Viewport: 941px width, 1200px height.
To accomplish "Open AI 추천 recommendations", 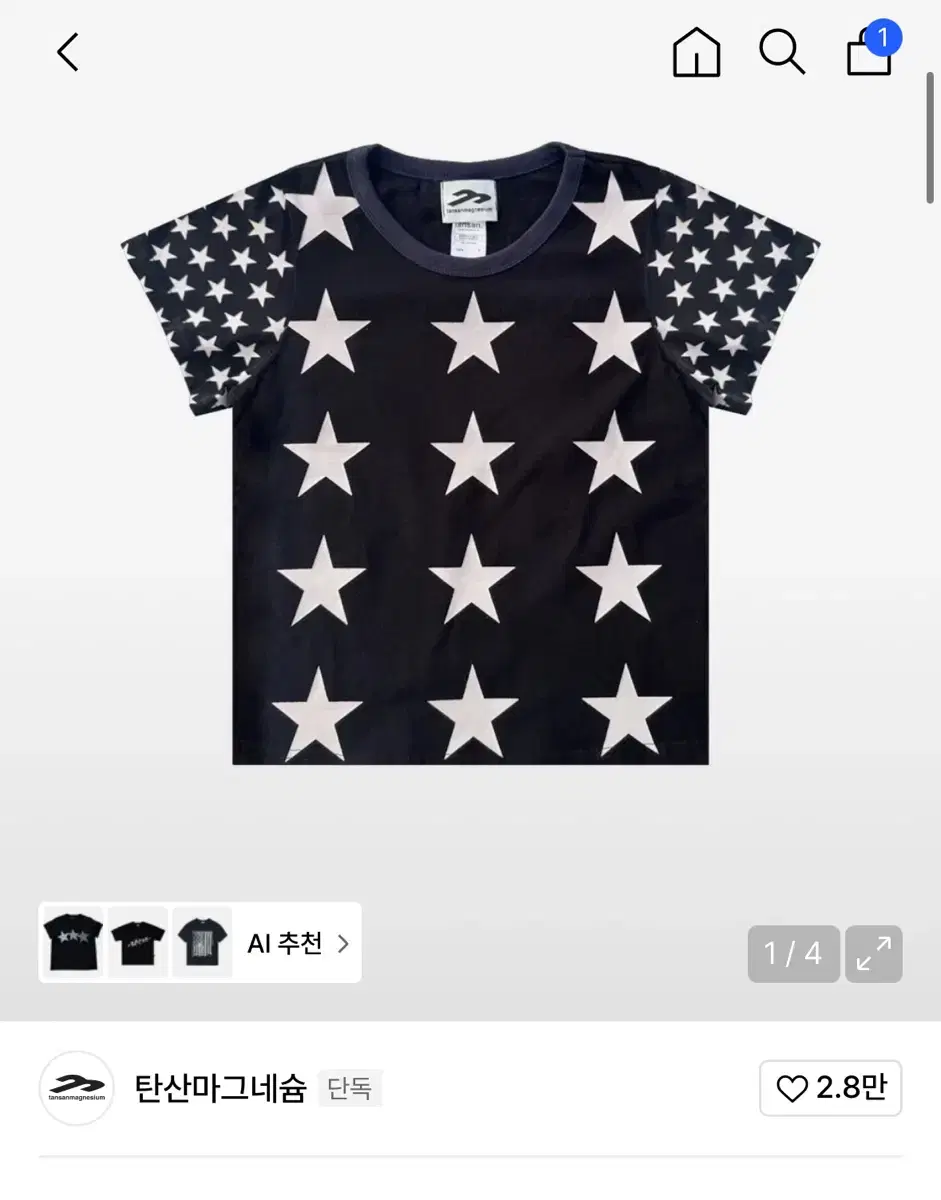I will [298, 943].
